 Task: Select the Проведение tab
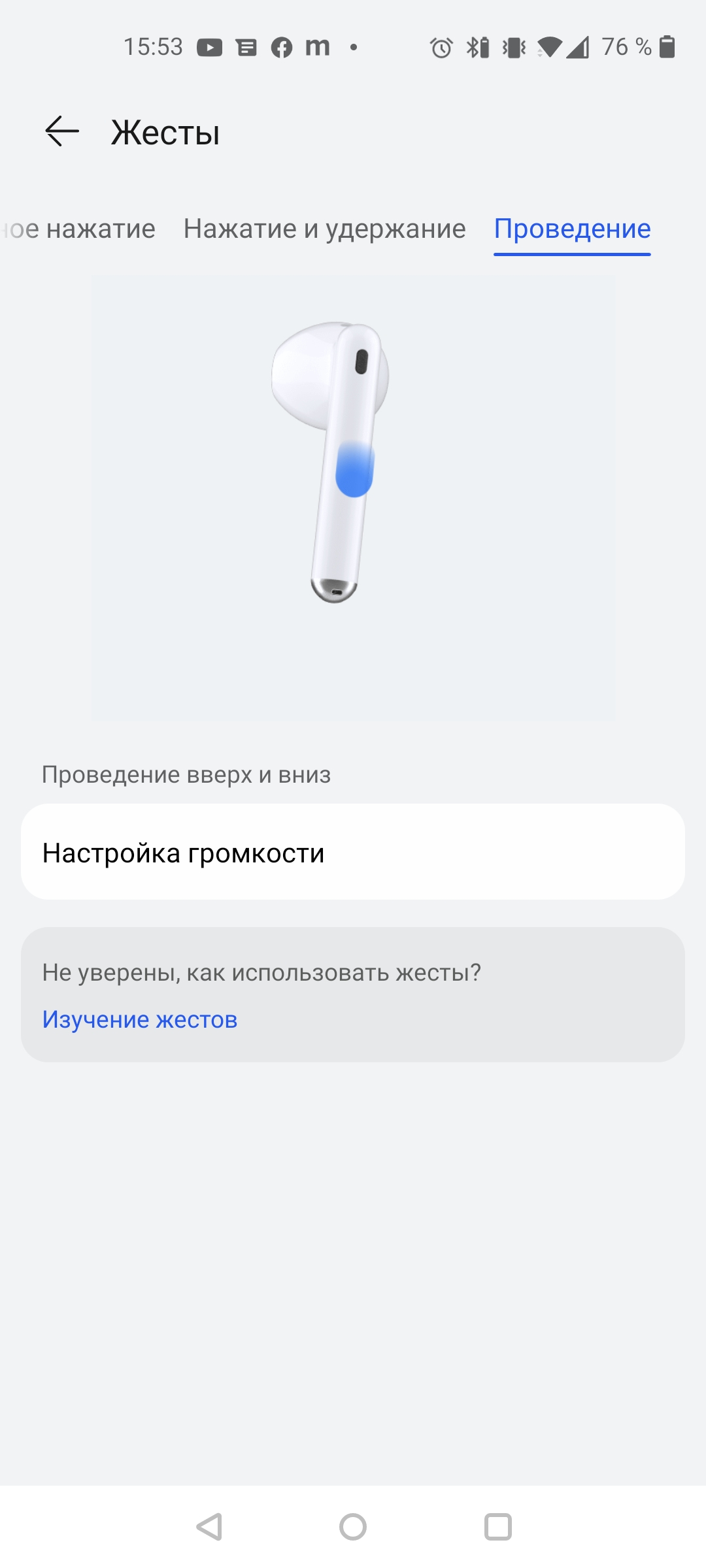(x=572, y=229)
